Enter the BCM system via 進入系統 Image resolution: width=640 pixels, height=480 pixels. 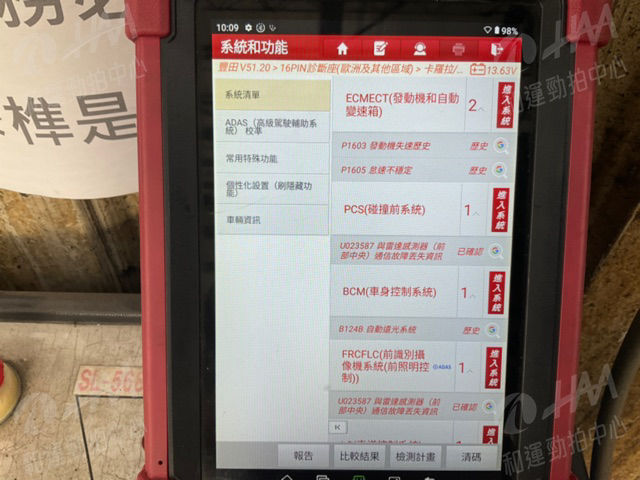(496, 293)
